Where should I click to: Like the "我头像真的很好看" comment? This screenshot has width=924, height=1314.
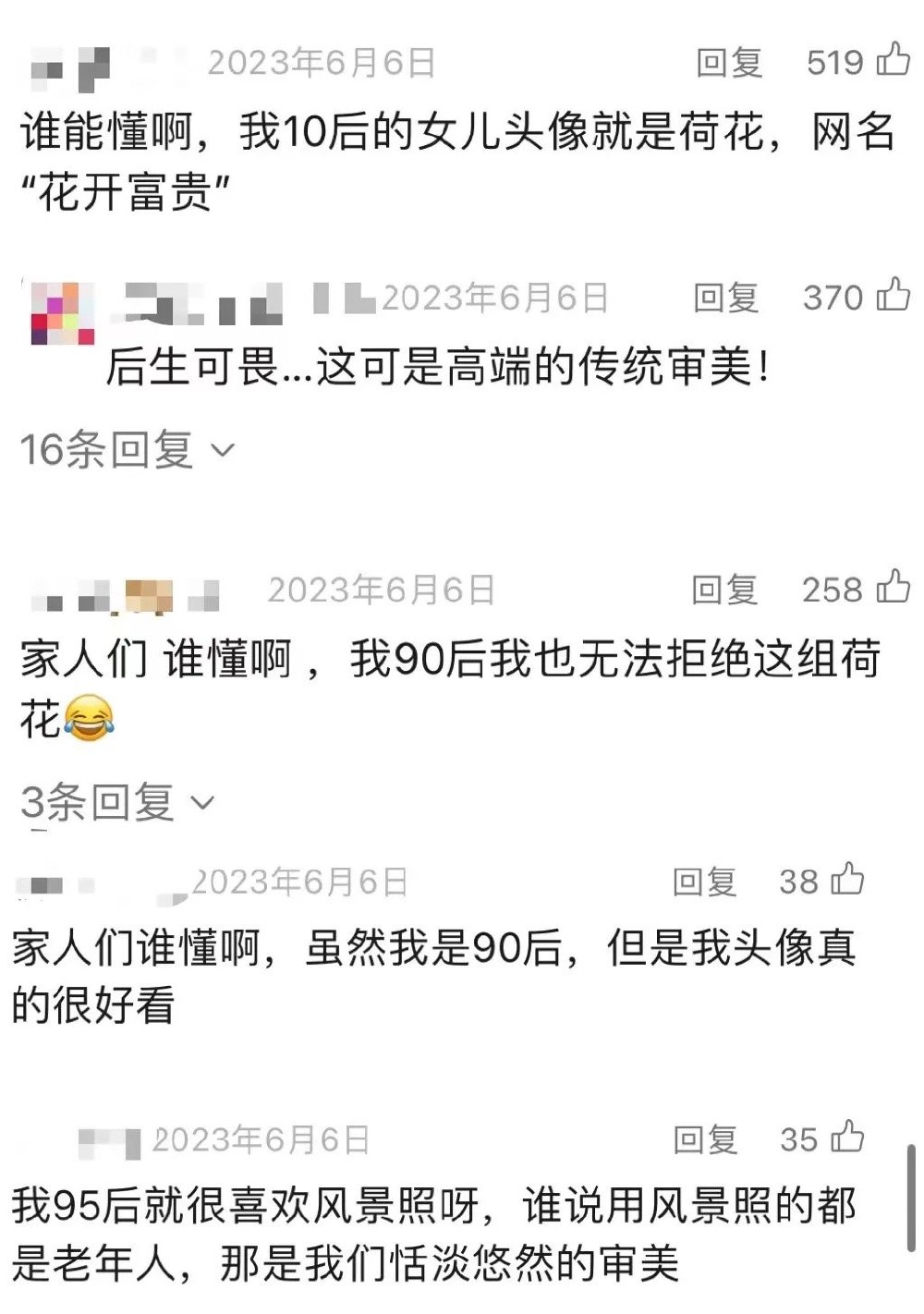[x=847, y=881]
